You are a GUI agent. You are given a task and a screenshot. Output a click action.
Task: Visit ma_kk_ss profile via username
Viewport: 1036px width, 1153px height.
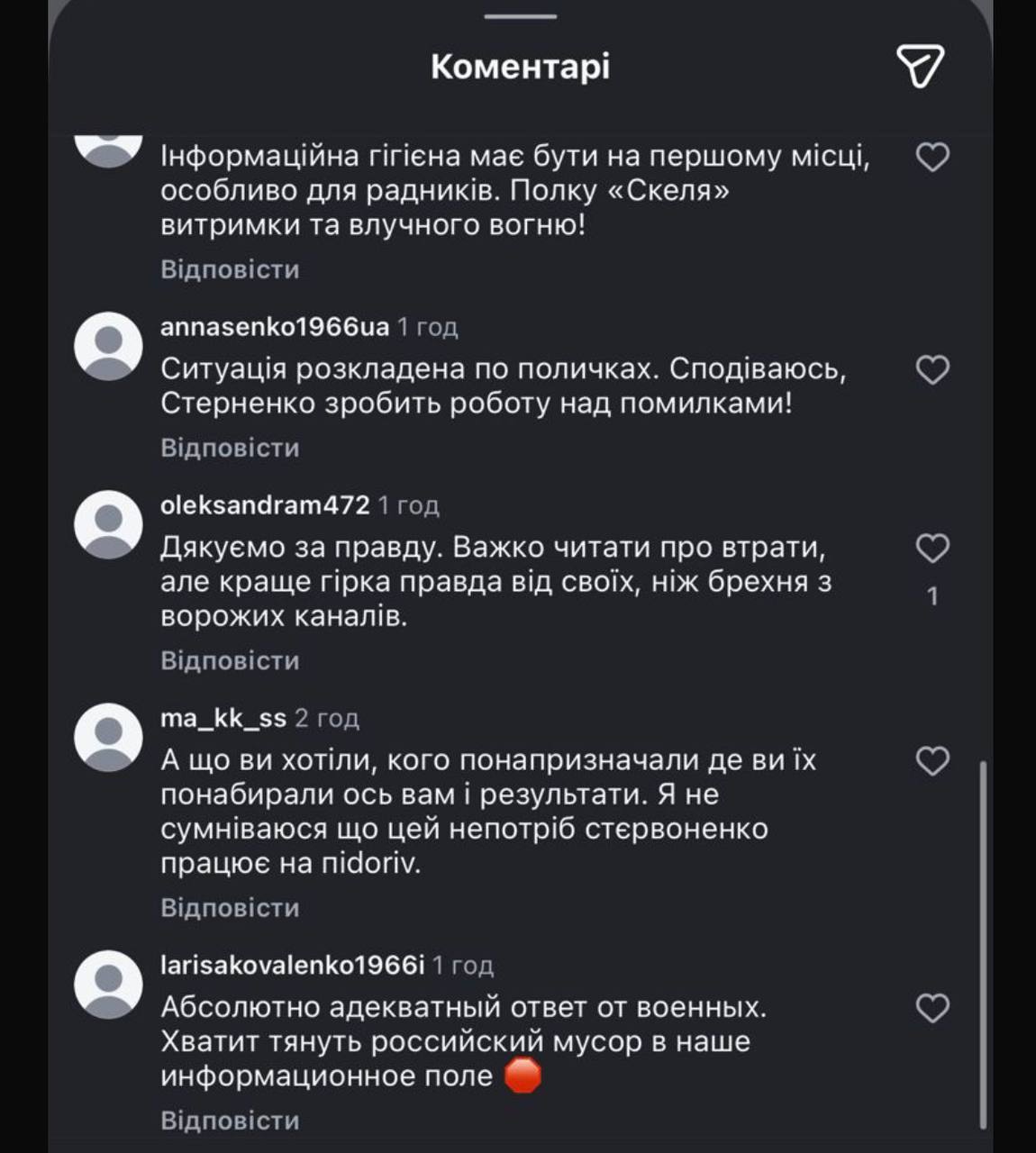click(x=223, y=718)
